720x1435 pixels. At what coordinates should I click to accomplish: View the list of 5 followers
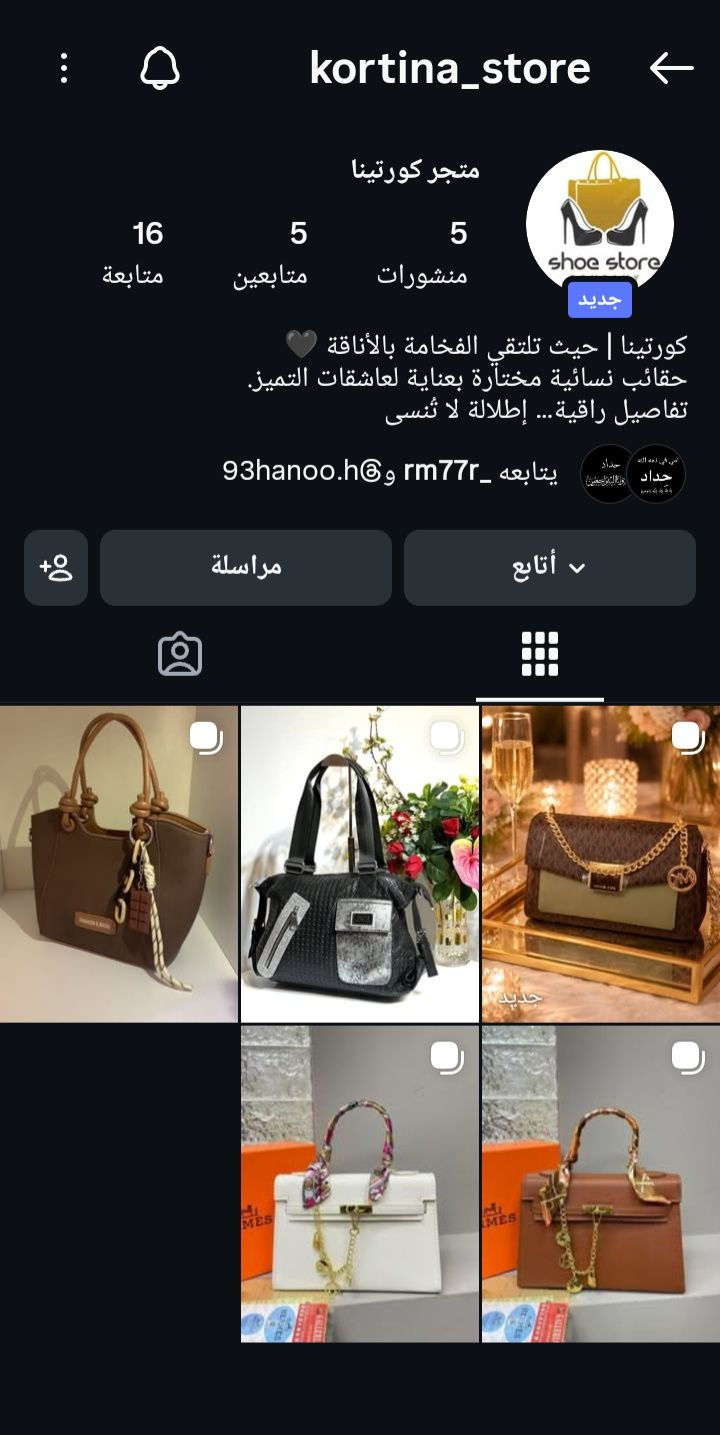[271, 254]
